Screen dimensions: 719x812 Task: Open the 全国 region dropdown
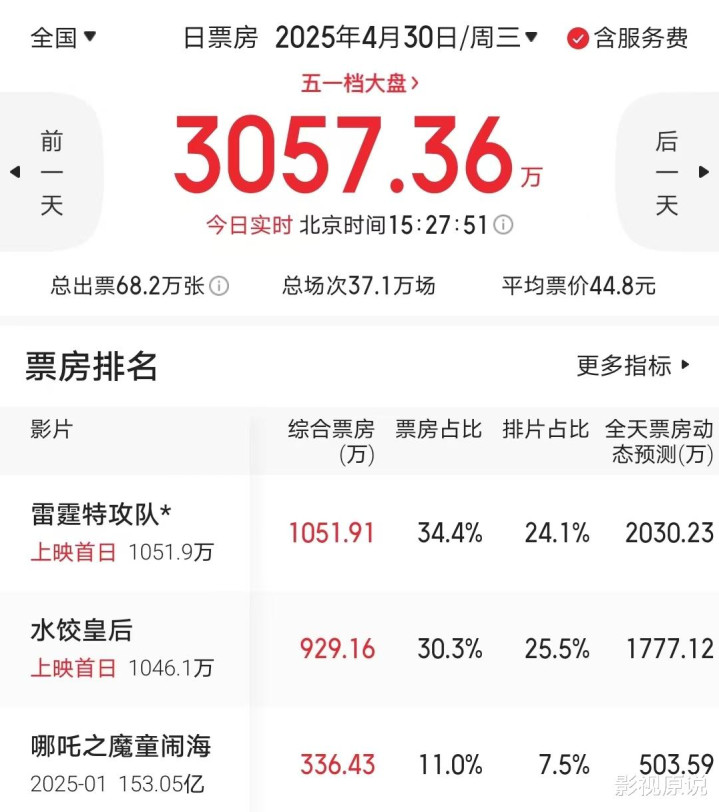(63, 38)
